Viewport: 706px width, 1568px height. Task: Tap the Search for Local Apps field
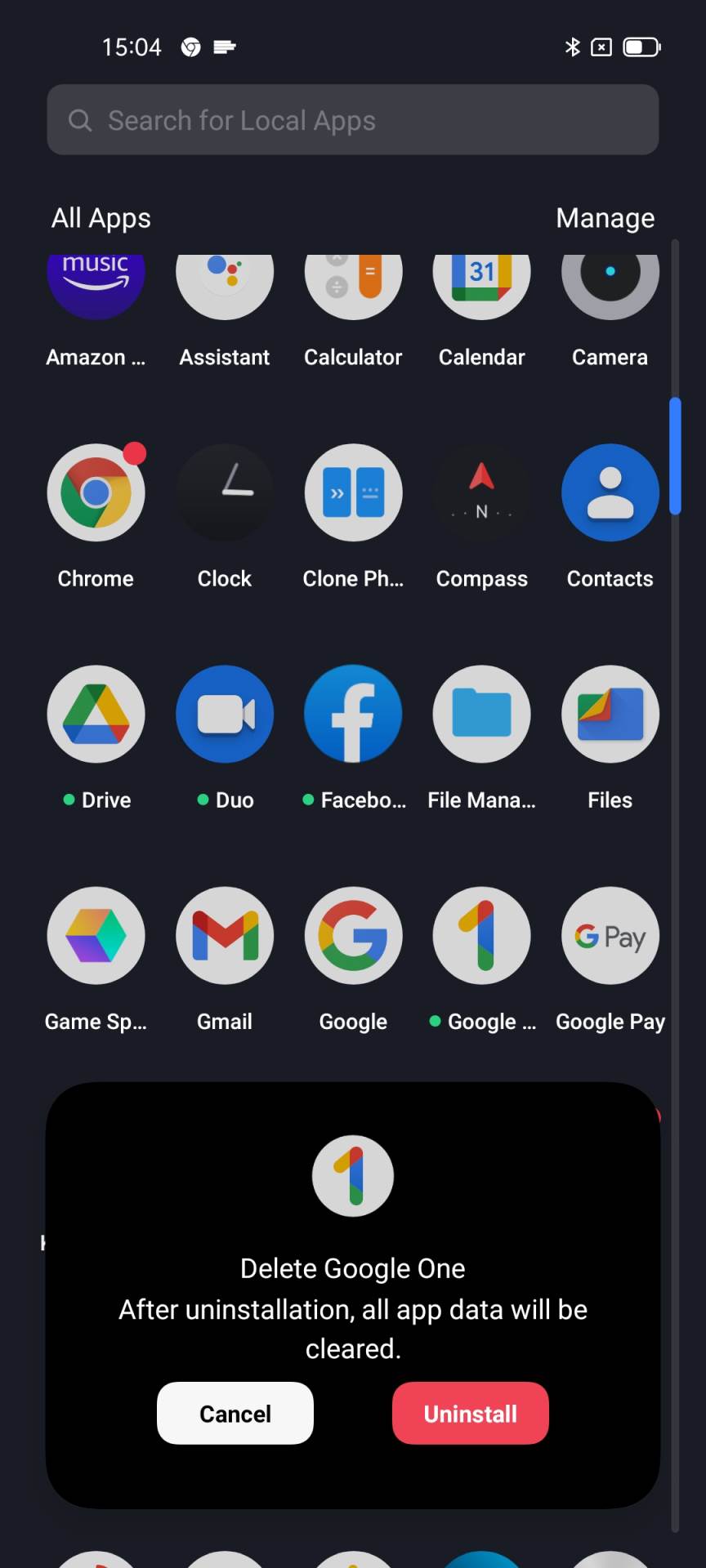(353, 120)
